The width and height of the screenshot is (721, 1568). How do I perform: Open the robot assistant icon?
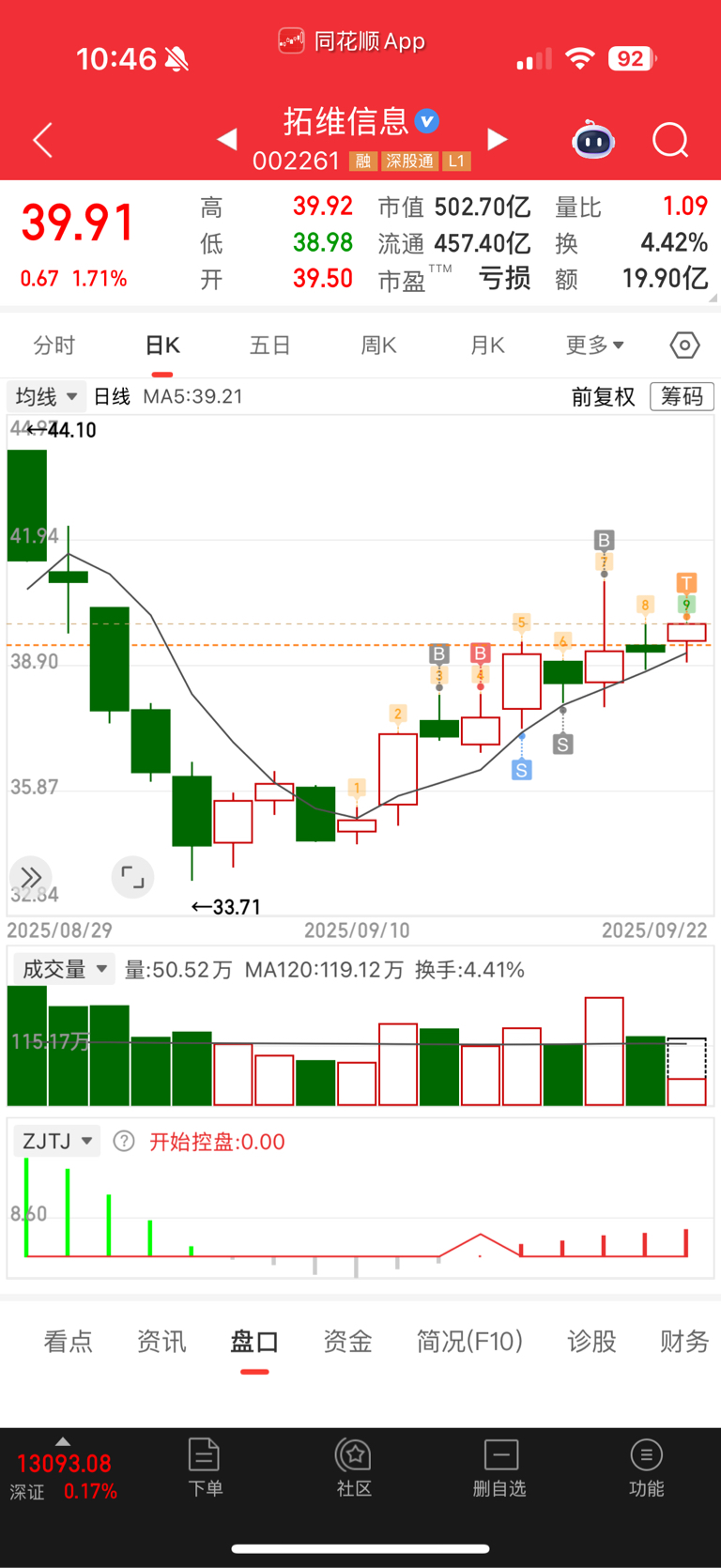point(593,140)
